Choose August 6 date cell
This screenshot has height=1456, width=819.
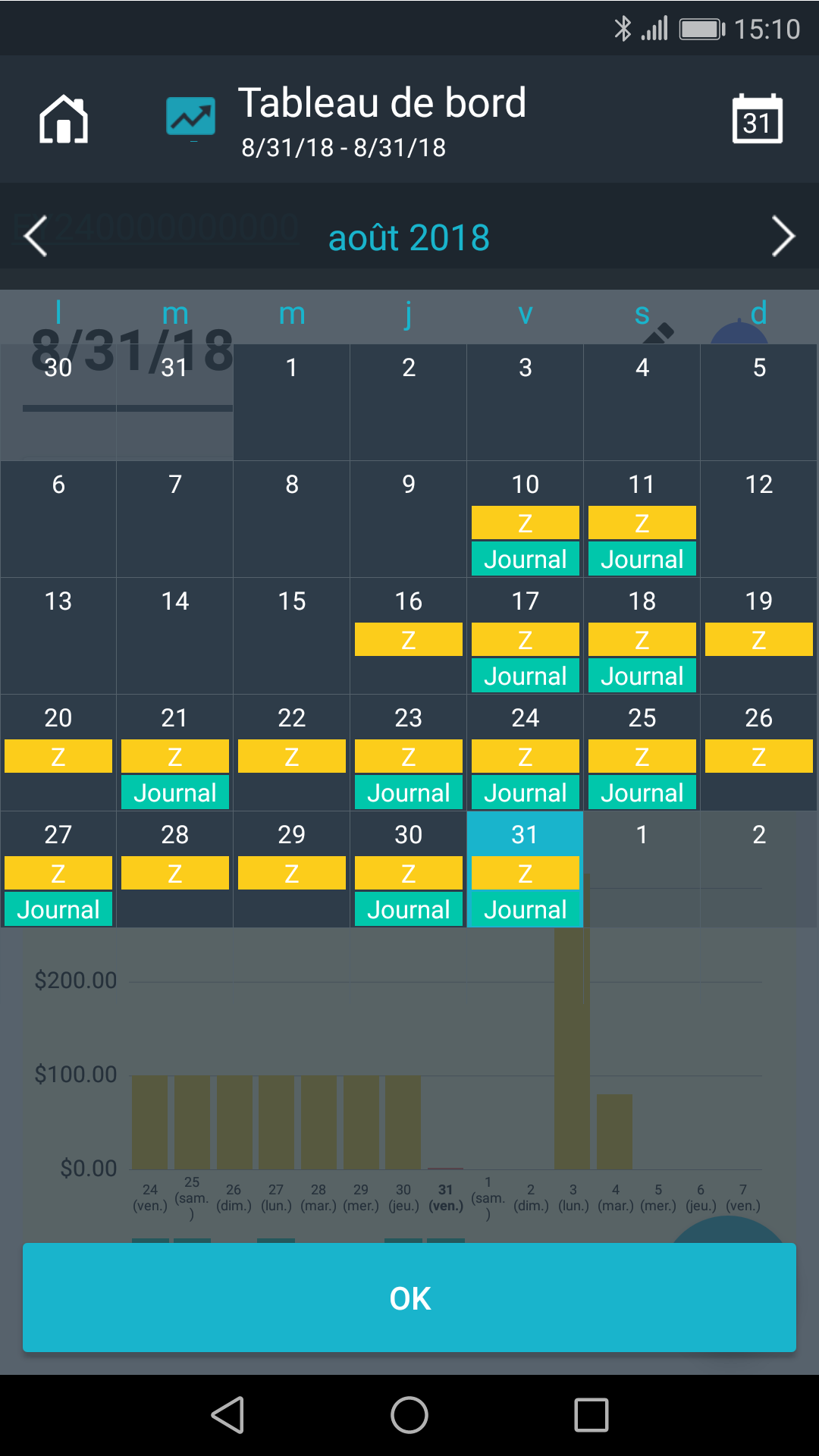click(58, 519)
